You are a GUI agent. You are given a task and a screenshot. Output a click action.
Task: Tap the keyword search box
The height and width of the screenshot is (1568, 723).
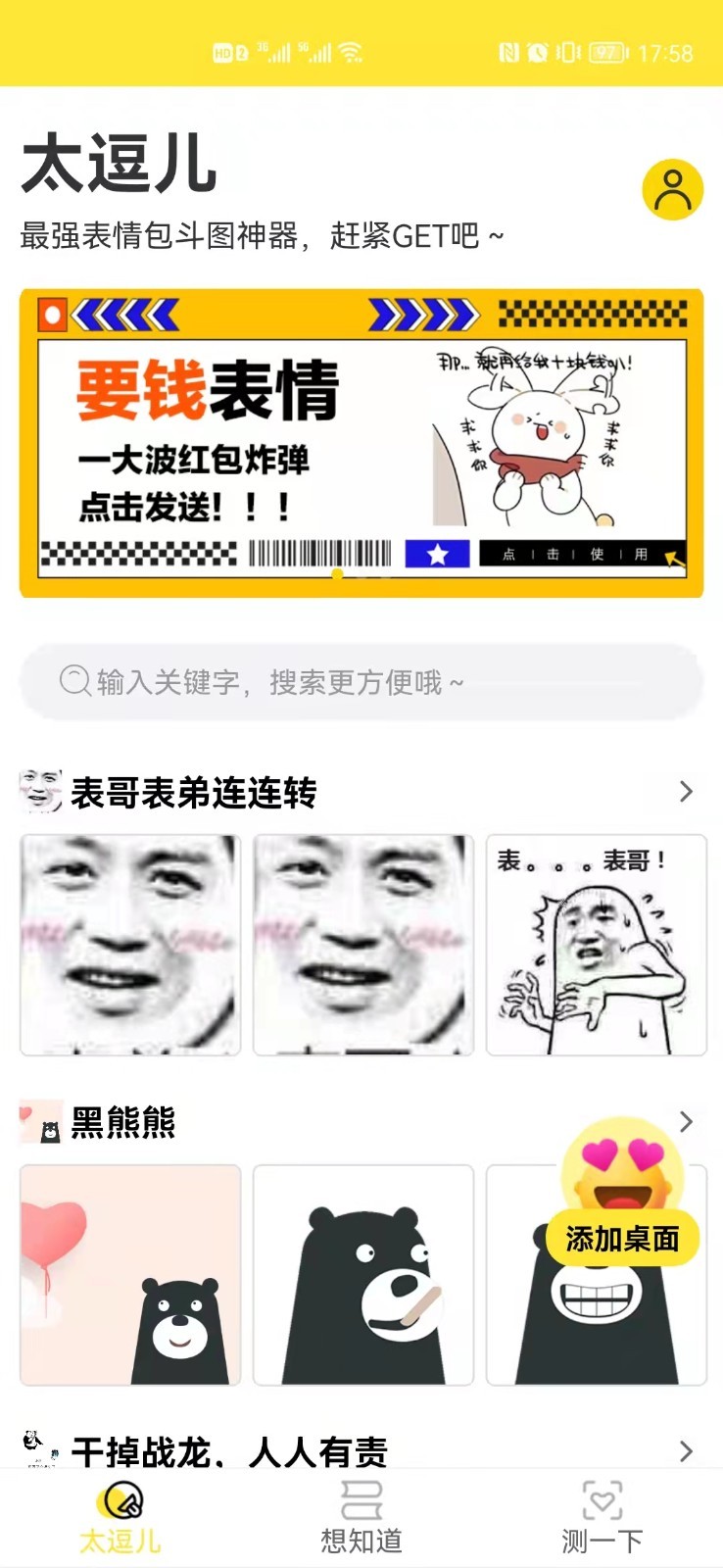click(361, 682)
